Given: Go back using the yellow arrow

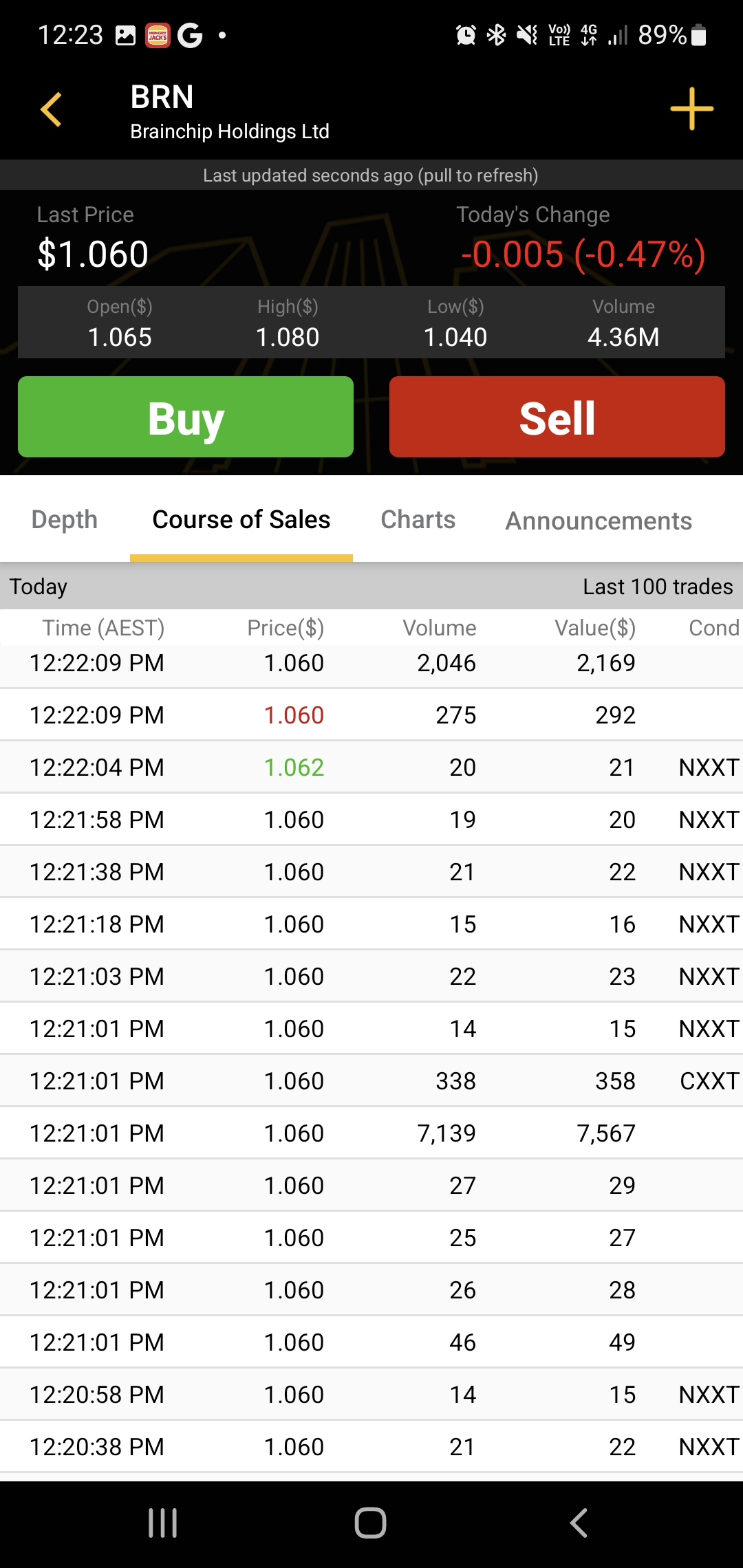Looking at the screenshot, I should (51, 110).
